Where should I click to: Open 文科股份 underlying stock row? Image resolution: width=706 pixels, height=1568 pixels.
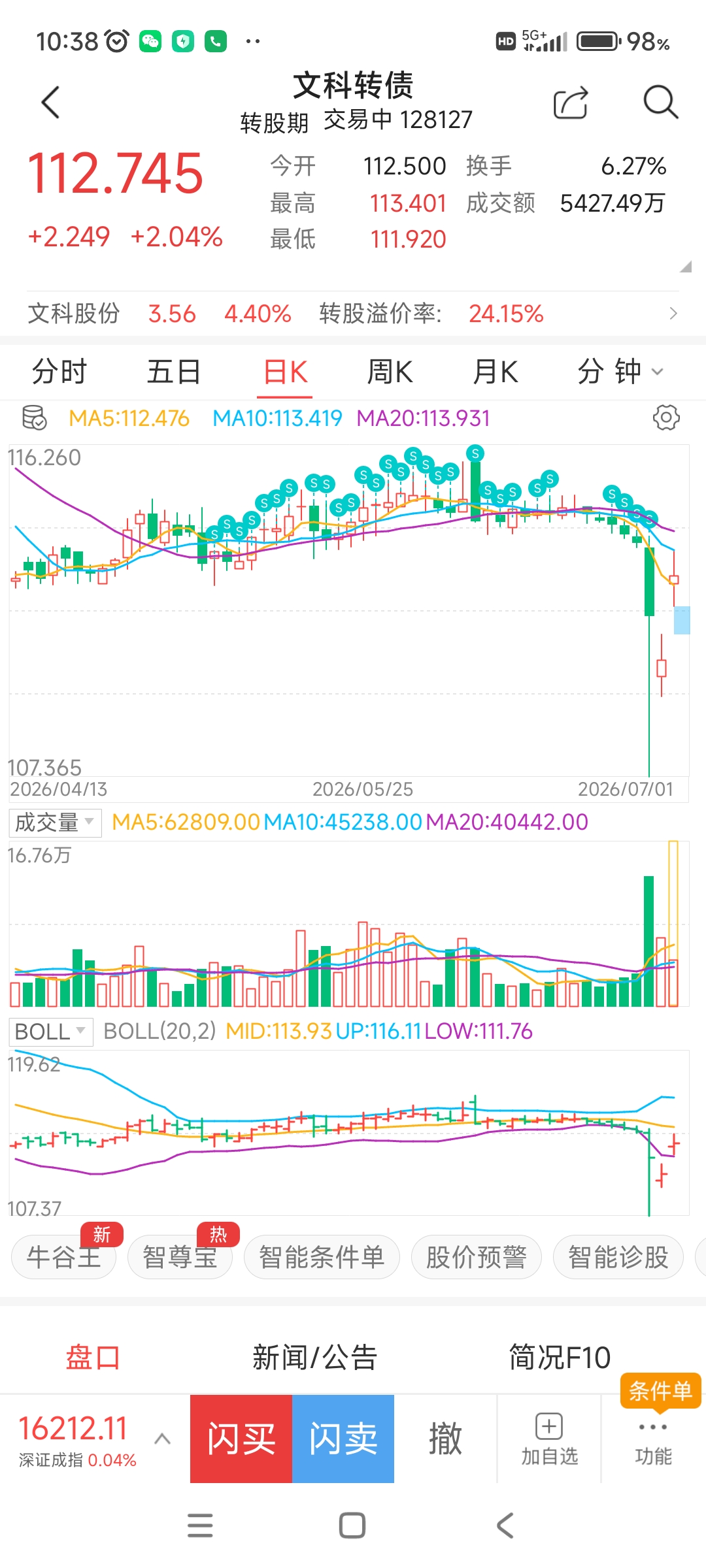tap(353, 314)
